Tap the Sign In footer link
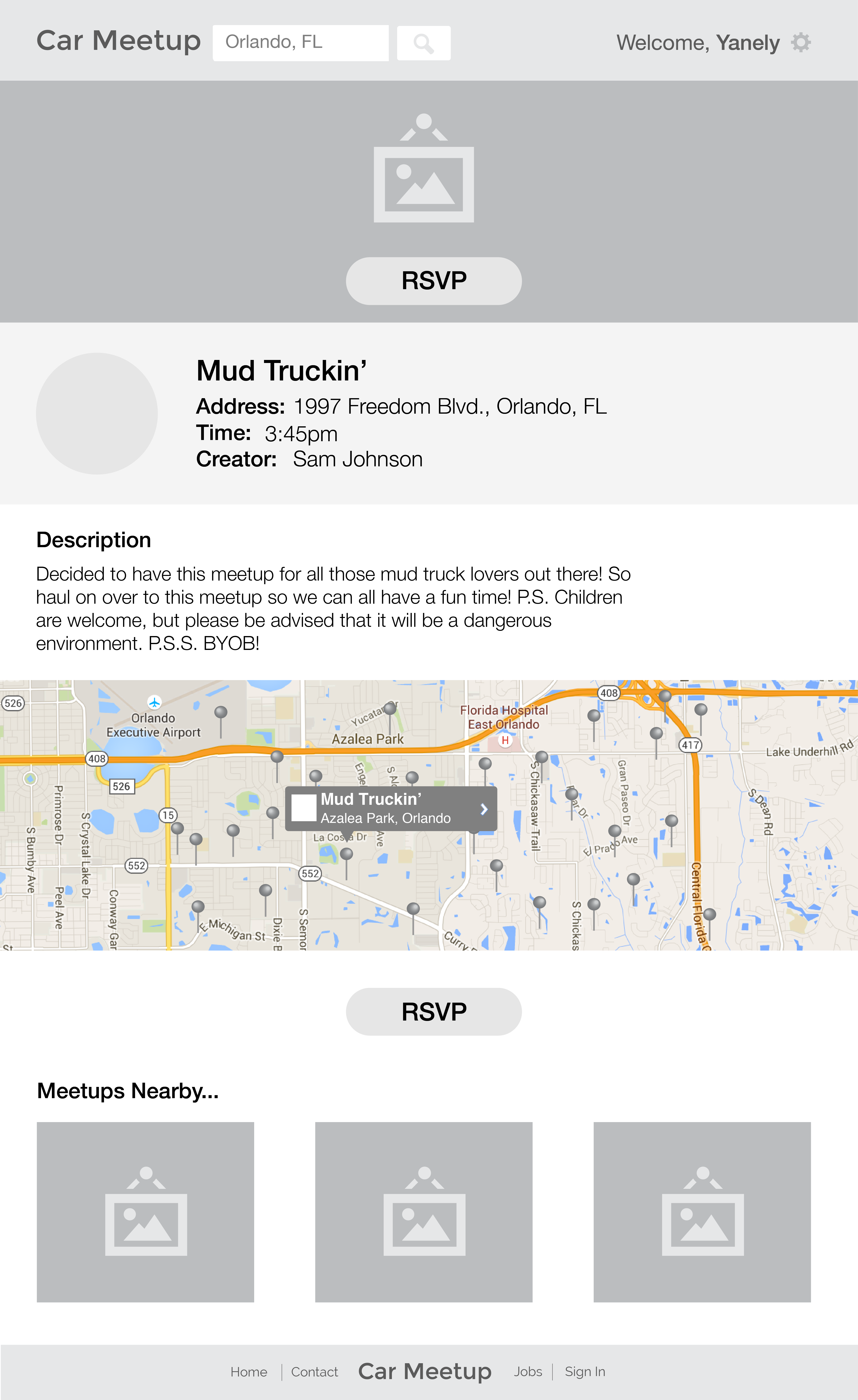This screenshot has height=1400, width=858. coord(585,1372)
